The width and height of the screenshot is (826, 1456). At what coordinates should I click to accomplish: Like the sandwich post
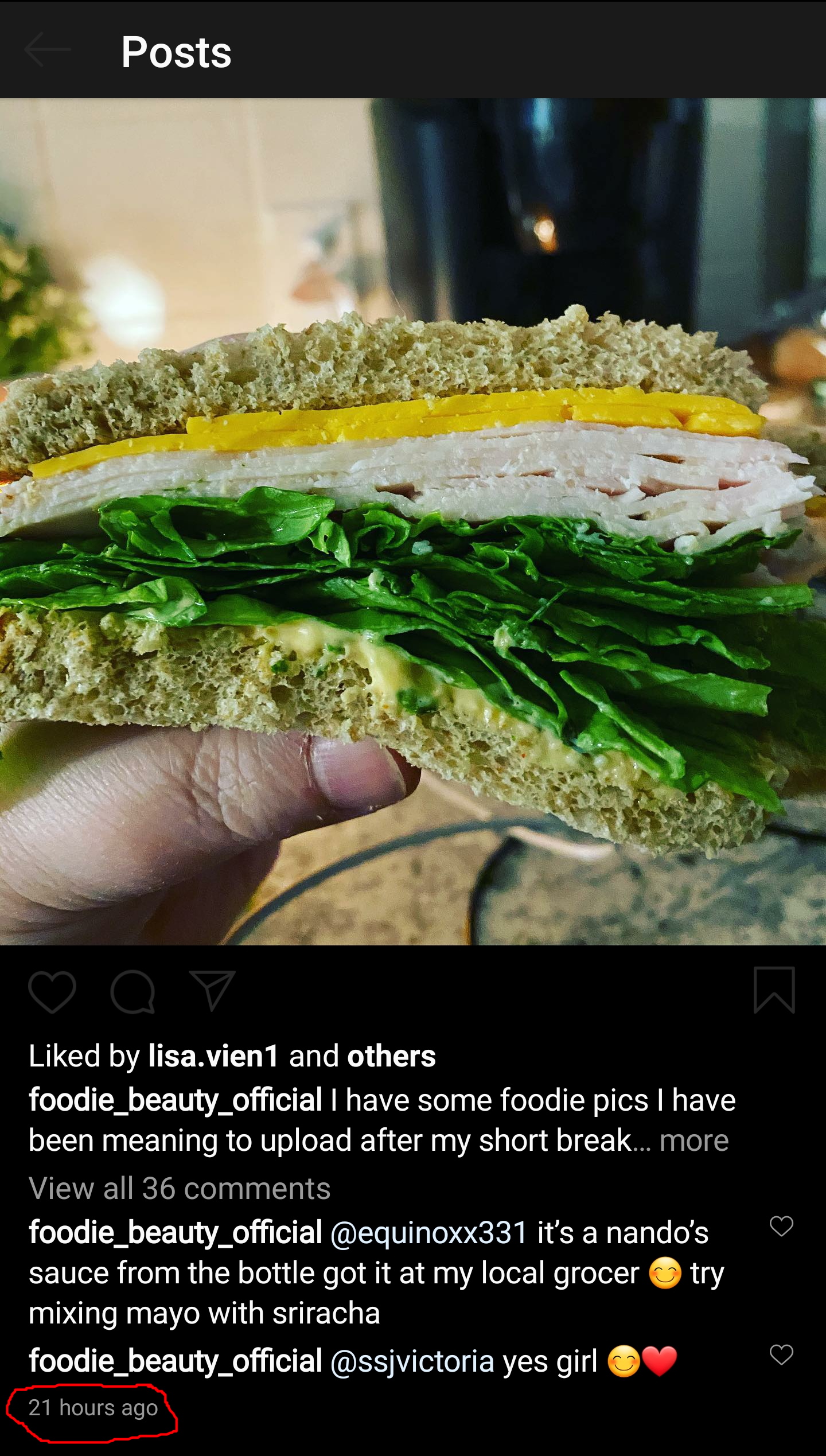coord(52,992)
